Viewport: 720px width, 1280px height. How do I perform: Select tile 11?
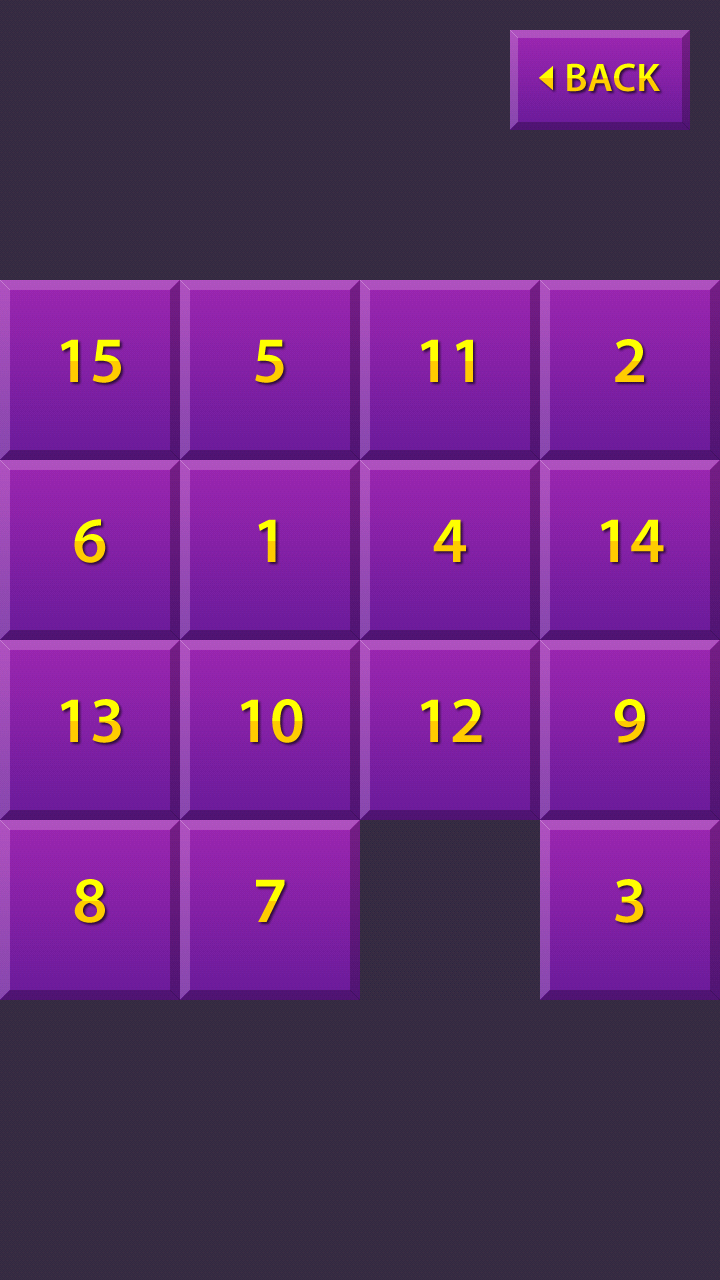(x=450, y=370)
